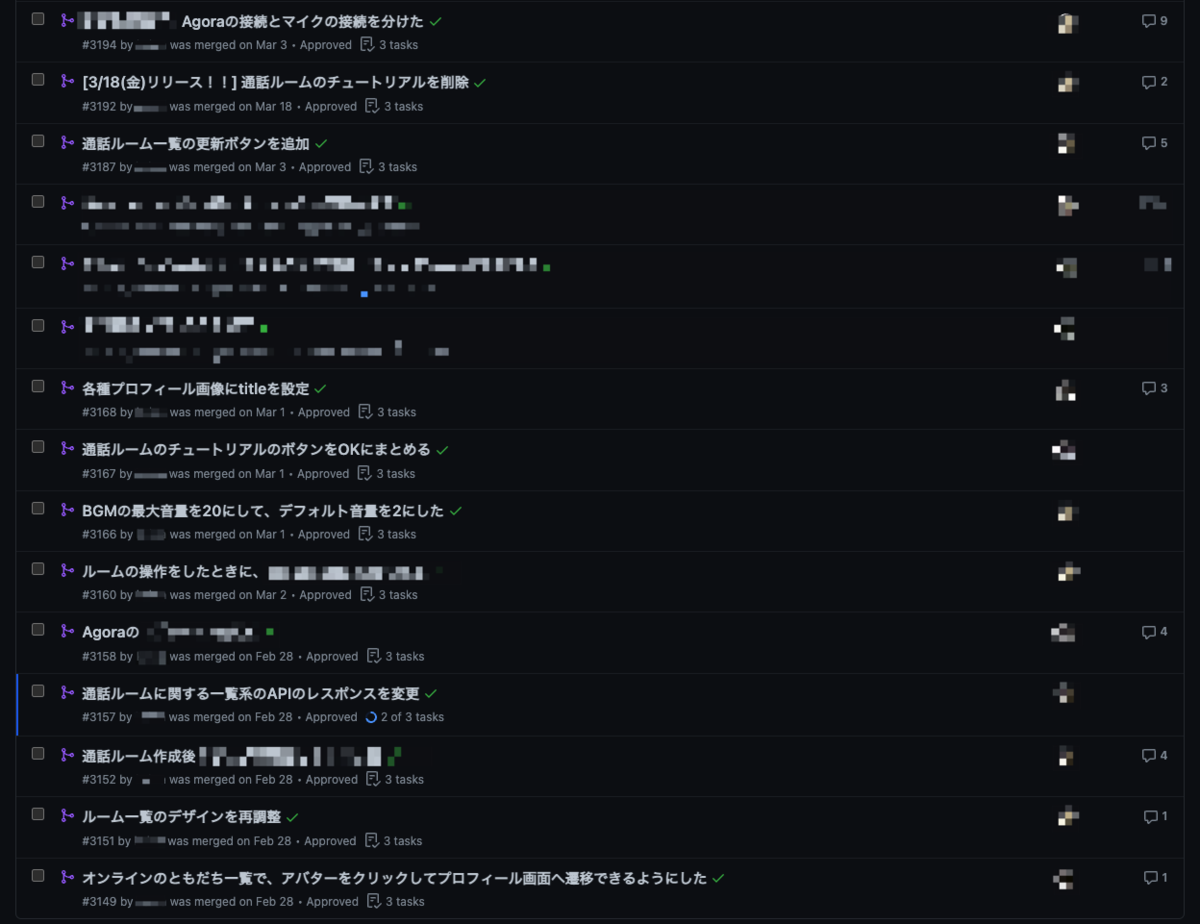Show the green check status for PR #3166
Screen dimensions: 1200x924
coord(456,511)
